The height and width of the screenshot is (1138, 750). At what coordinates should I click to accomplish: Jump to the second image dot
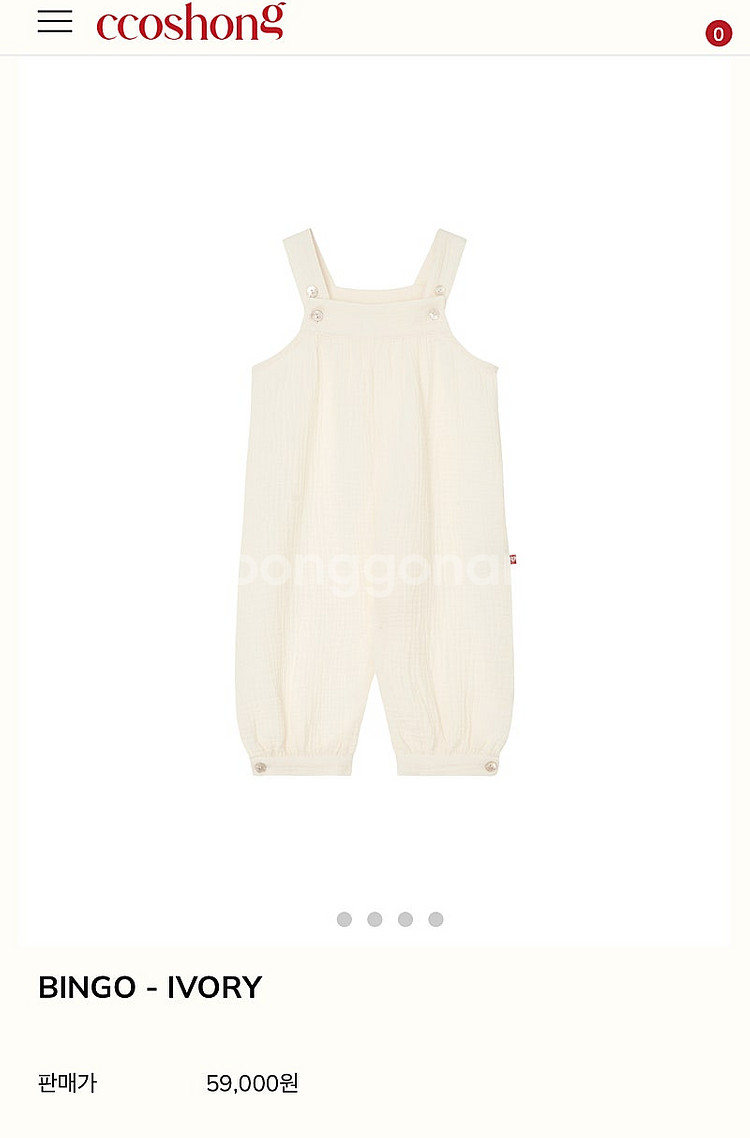pos(375,920)
